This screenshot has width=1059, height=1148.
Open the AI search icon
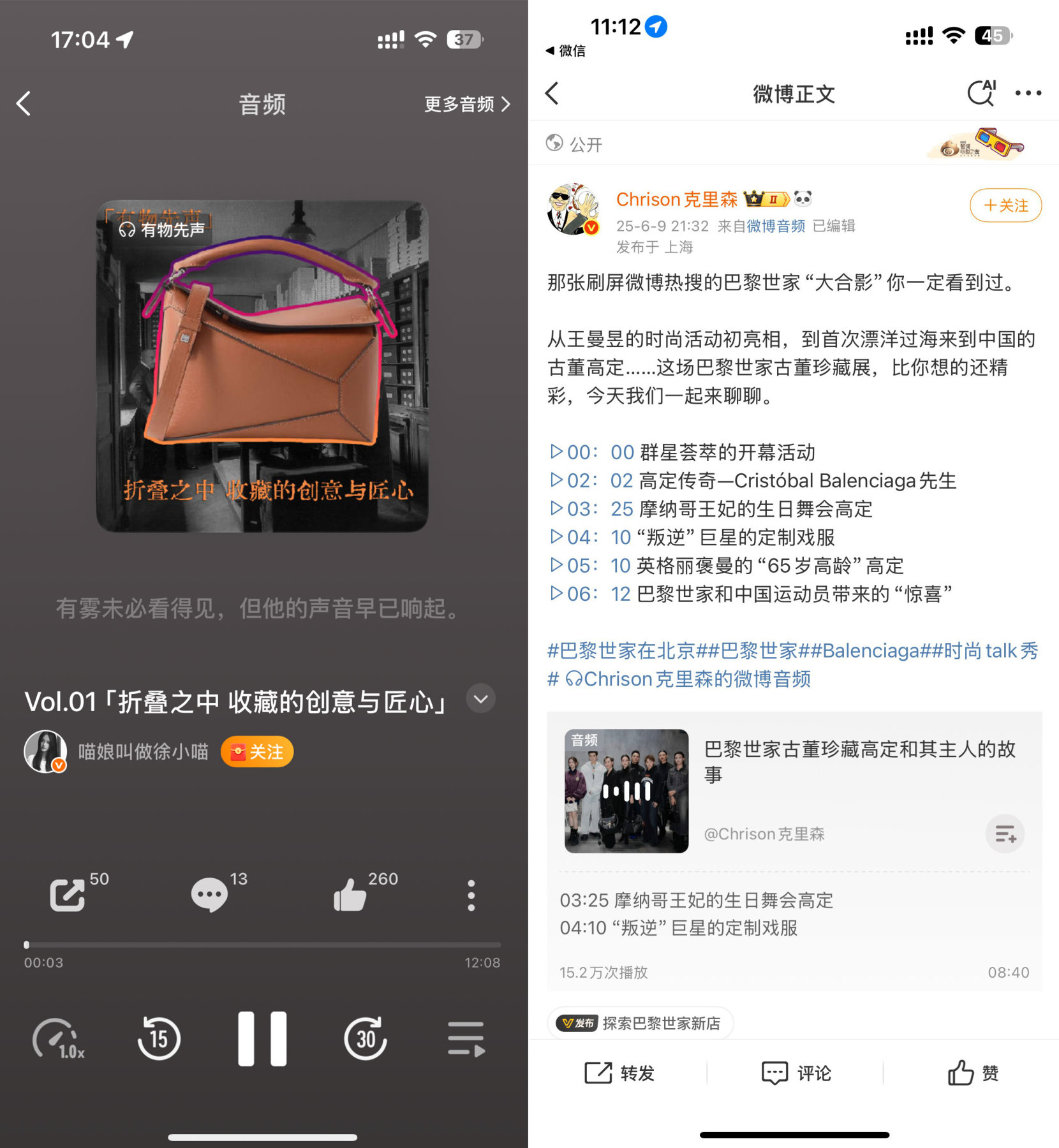tap(981, 94)
